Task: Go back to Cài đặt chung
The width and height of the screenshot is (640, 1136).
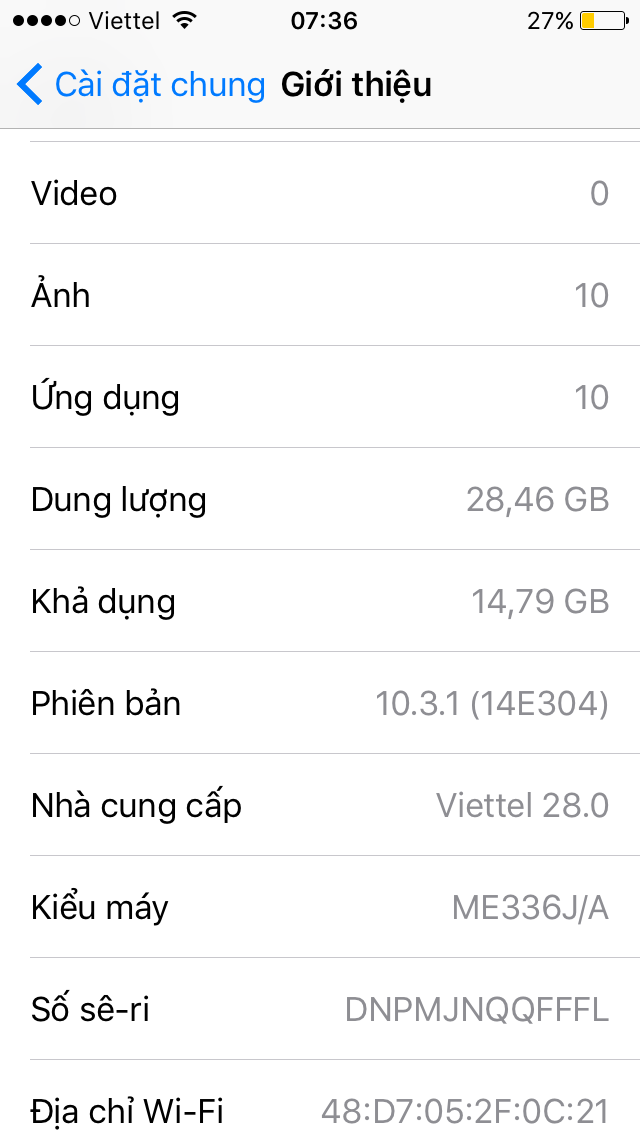Action: click(140, 85)
